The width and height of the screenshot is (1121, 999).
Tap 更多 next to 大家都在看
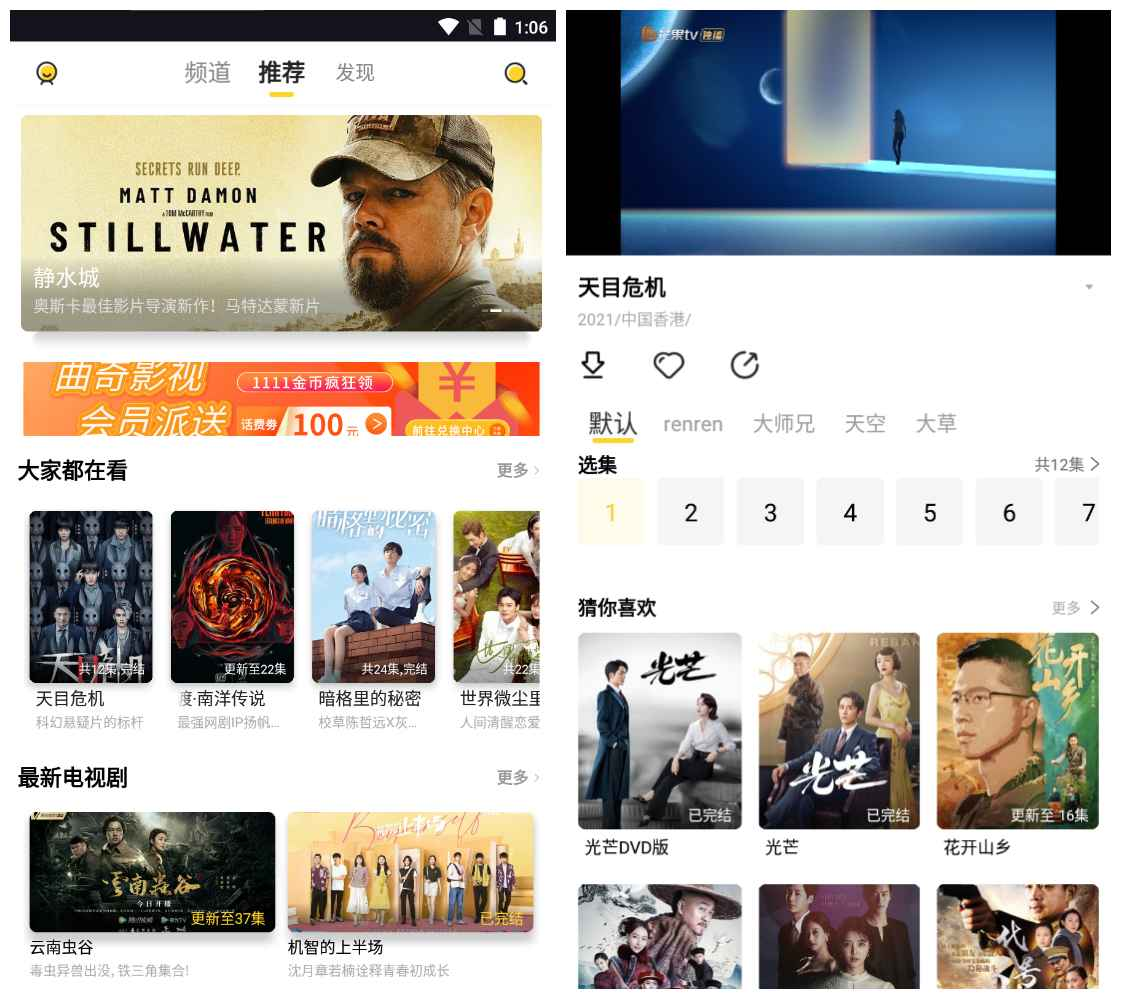pyautogui.click(x=518, y=470)
